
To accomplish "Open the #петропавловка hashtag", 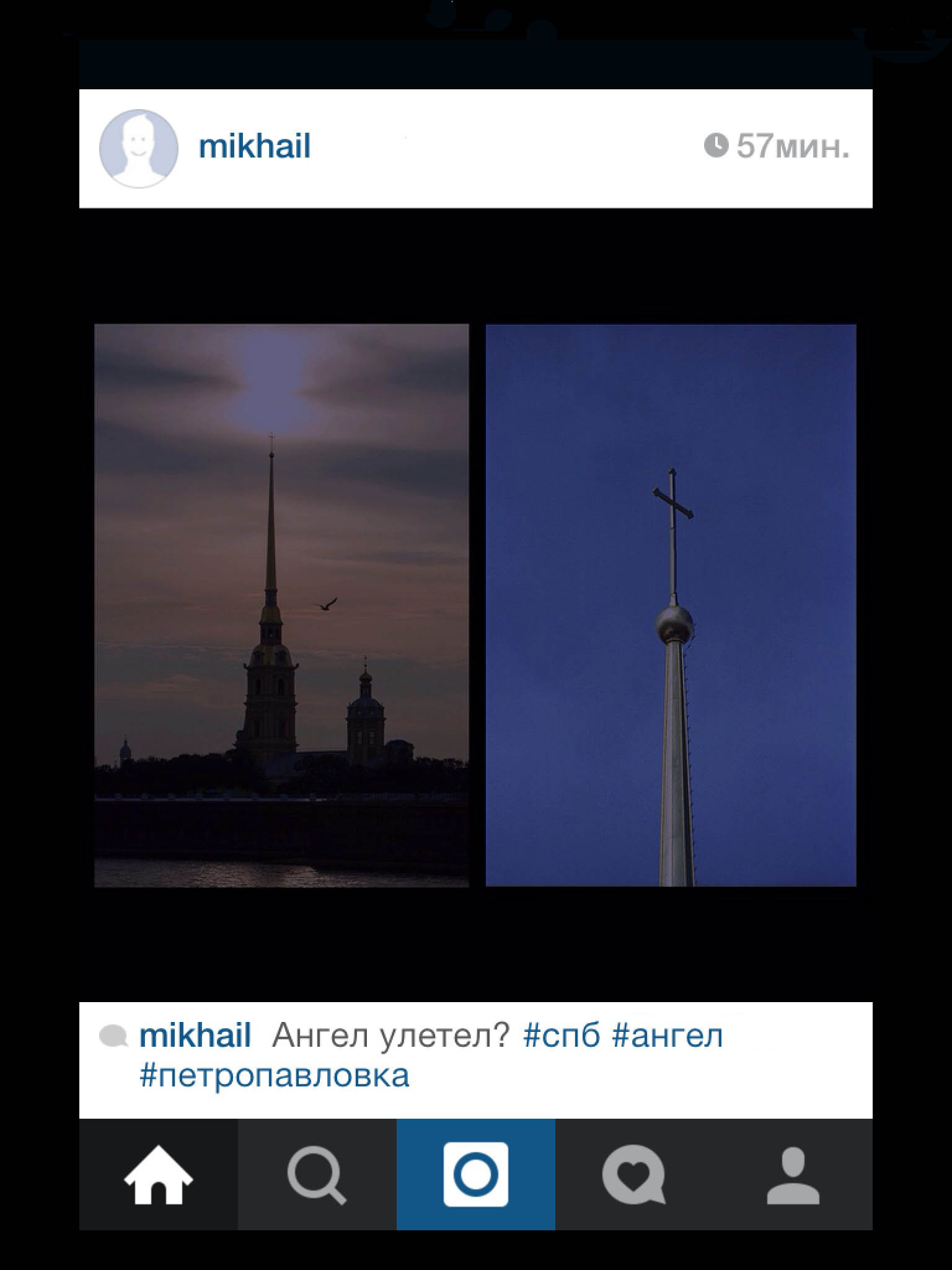I will tap(274, 1076).
